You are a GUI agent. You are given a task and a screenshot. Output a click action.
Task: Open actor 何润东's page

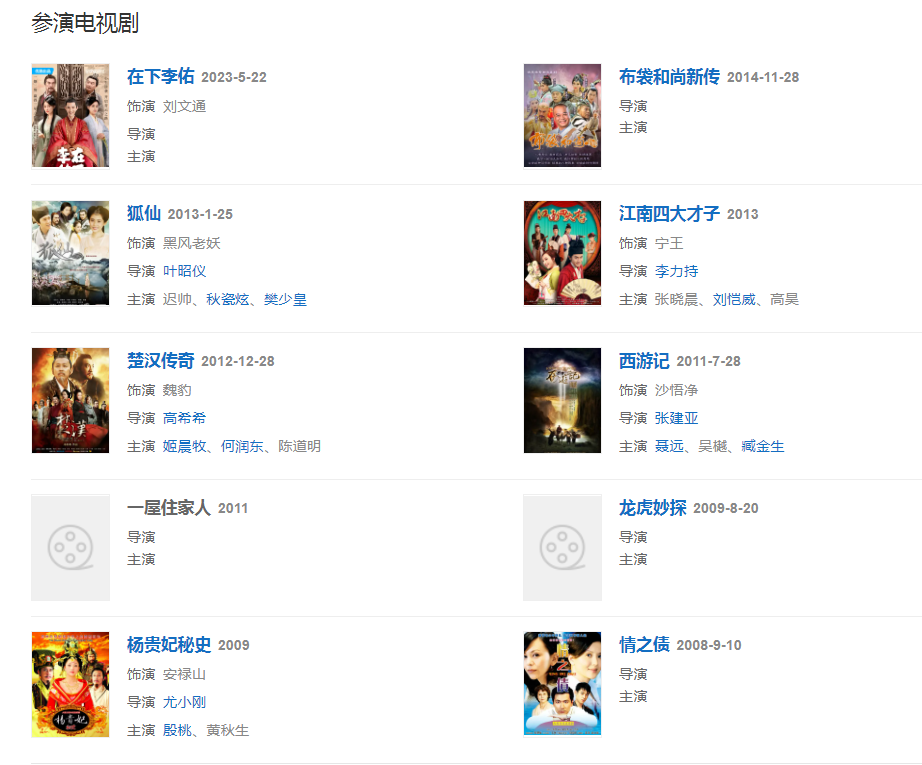click(242, 446)
